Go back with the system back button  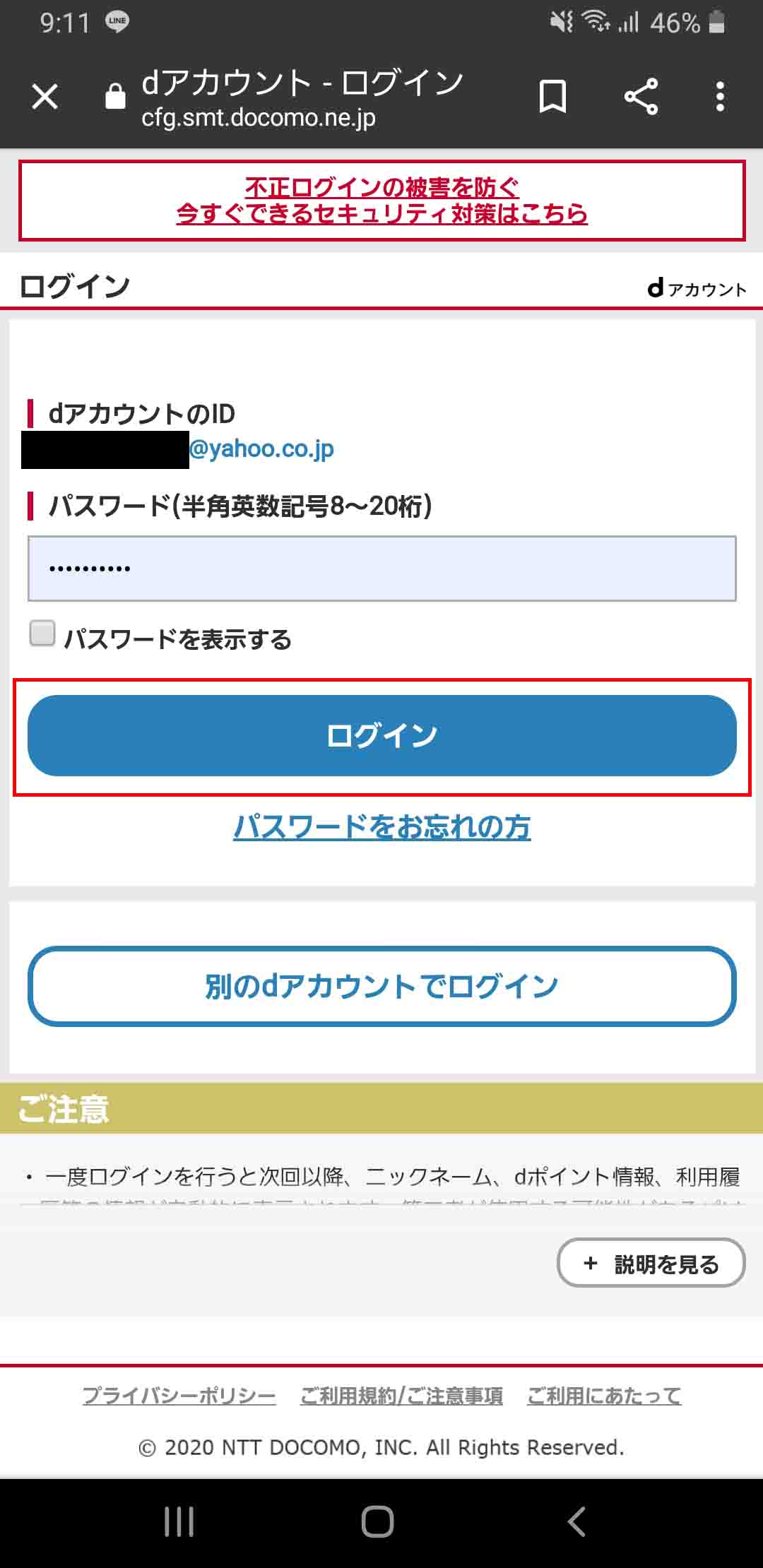coord(576,1521)
